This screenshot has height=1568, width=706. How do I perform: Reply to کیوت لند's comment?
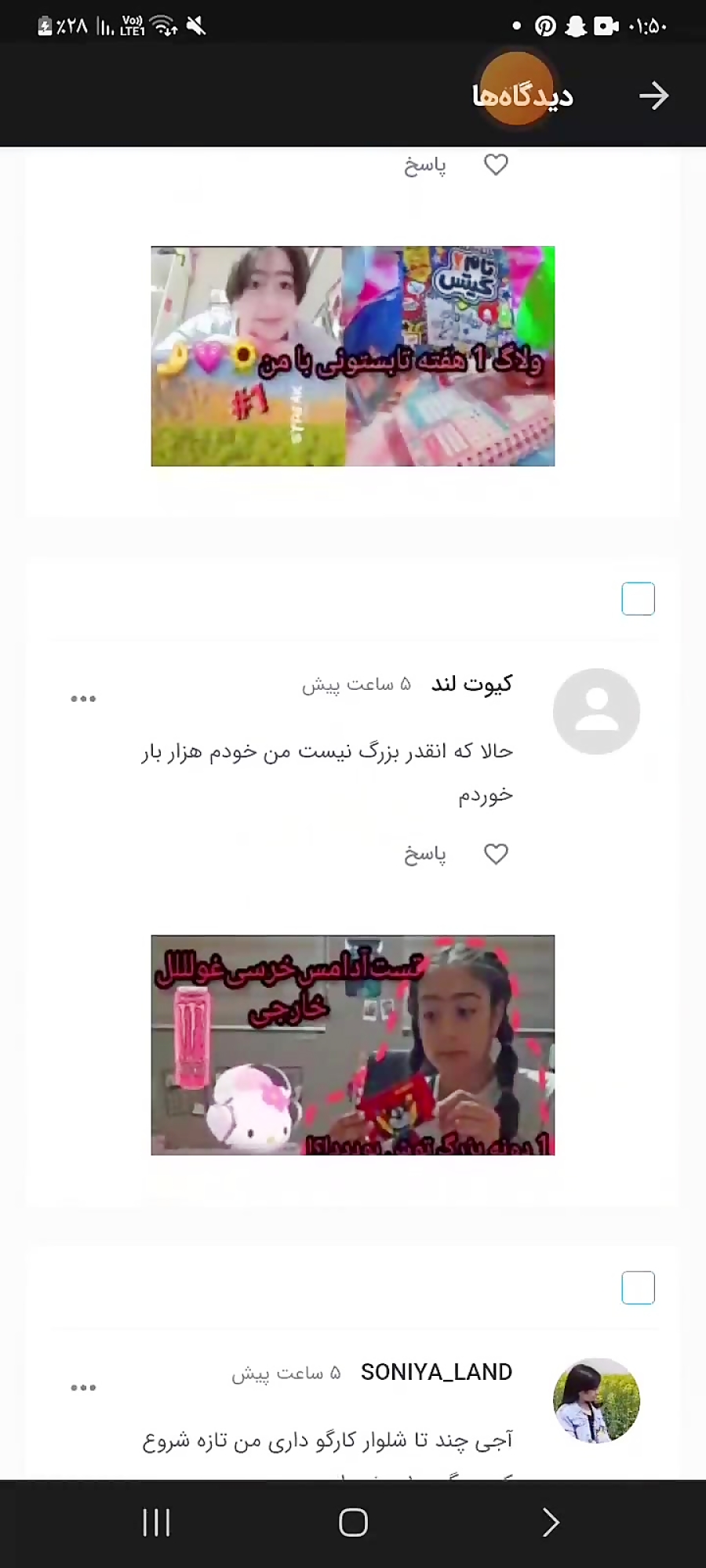(x=425, y=855)
